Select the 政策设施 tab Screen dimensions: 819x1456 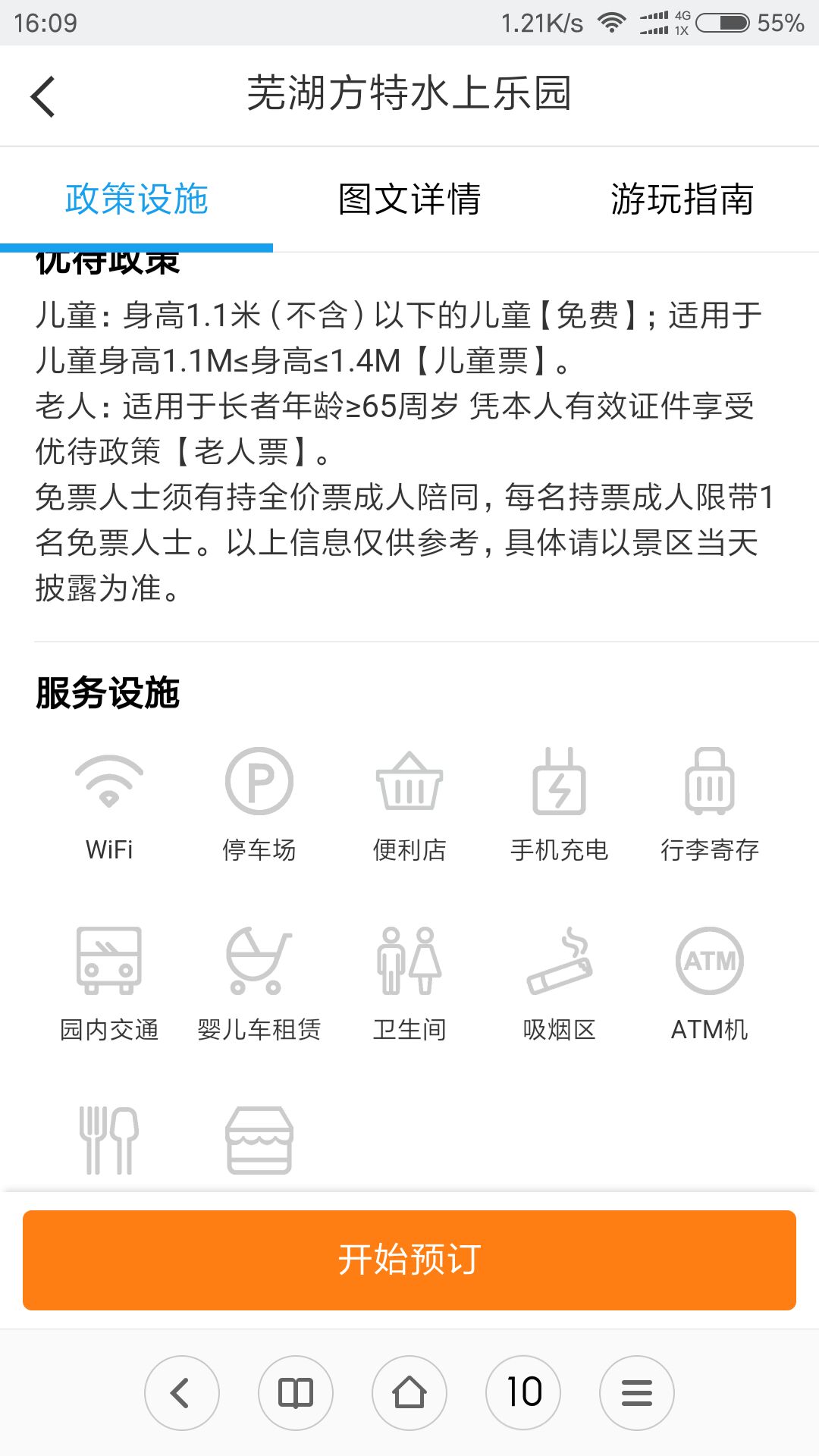[x=136, y=199]
